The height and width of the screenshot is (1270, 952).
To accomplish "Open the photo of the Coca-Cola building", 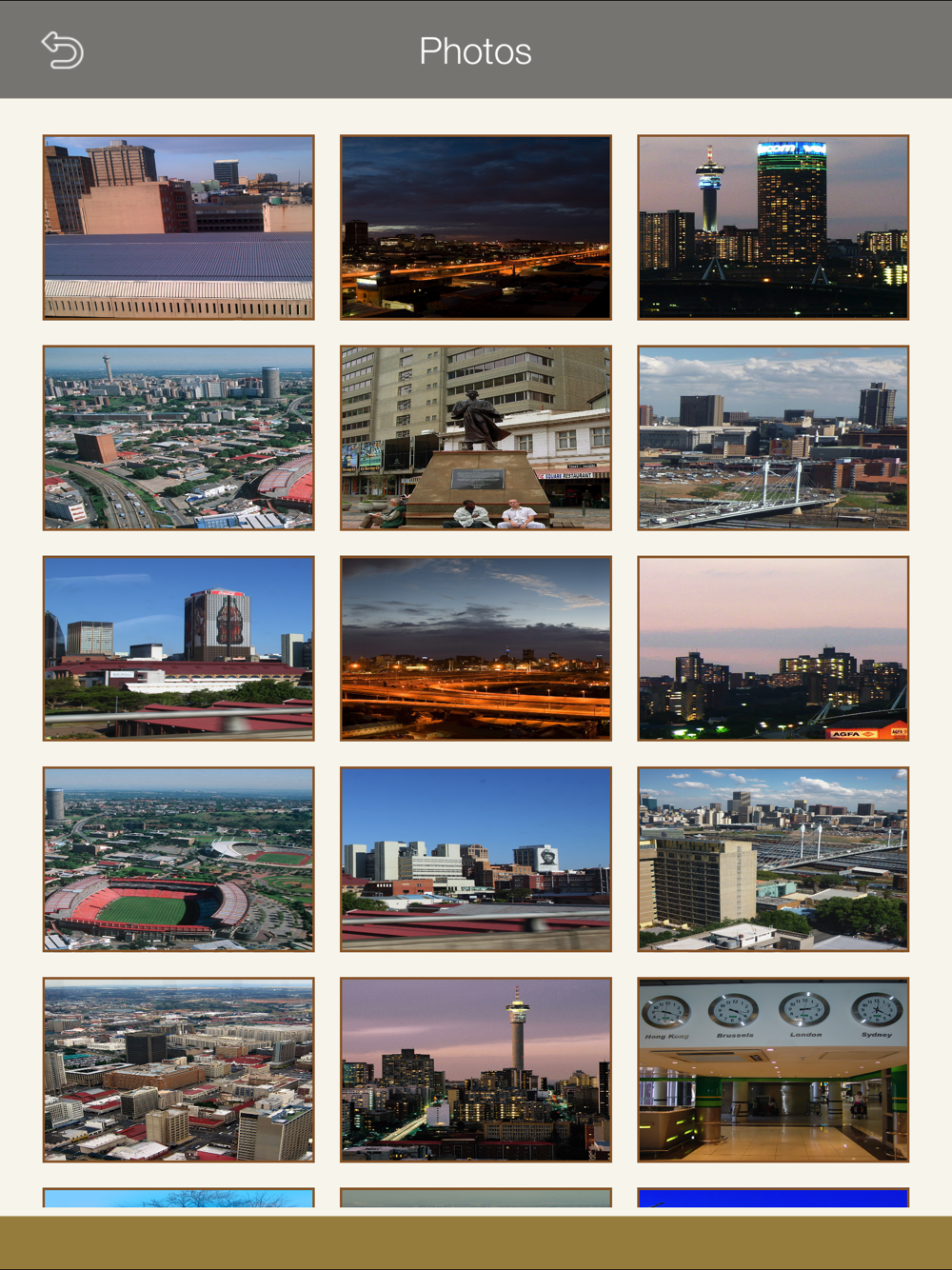I will click(x=178, y=648).
